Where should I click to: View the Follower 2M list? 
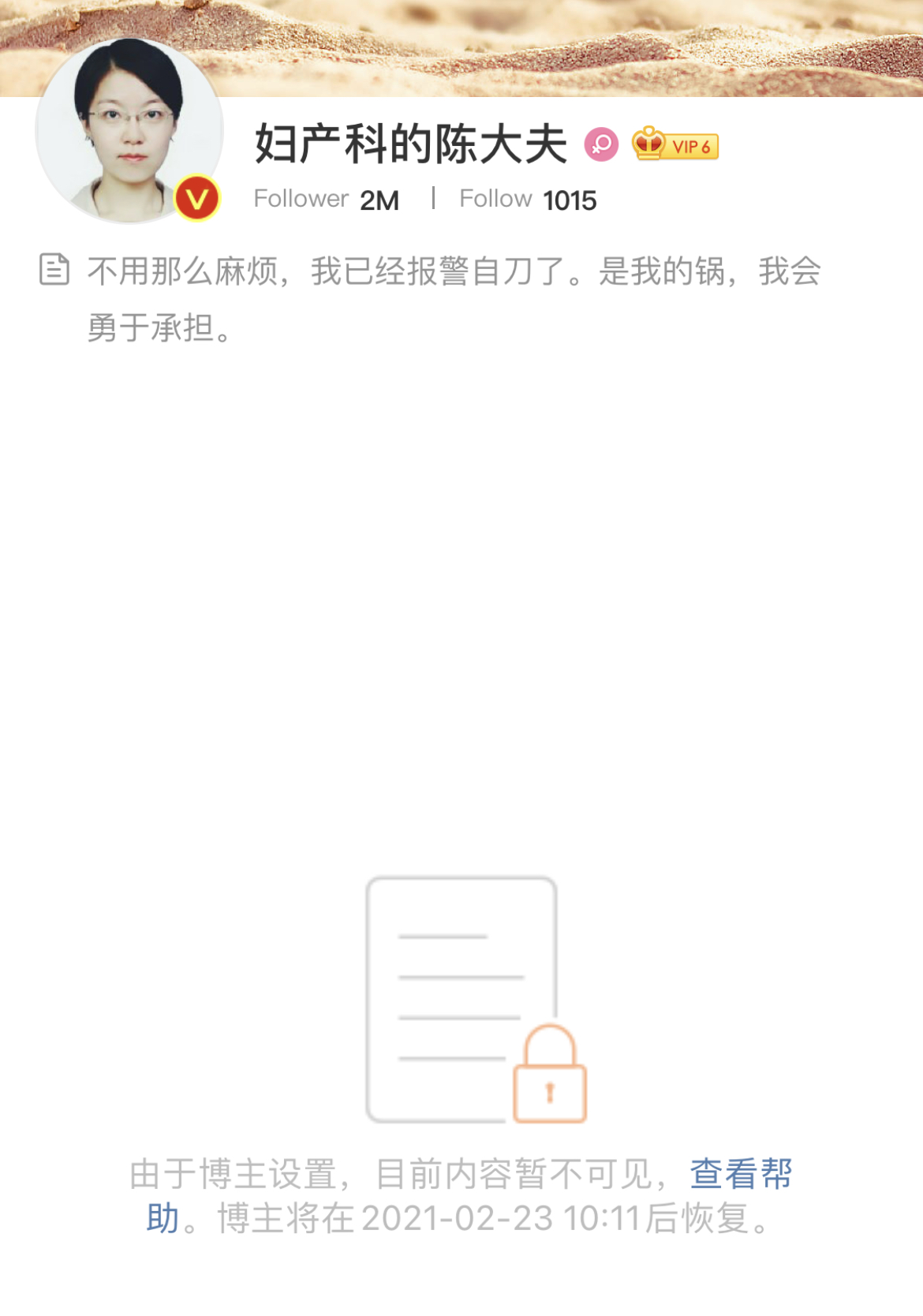pyautogui.click(x=327, y=200)
